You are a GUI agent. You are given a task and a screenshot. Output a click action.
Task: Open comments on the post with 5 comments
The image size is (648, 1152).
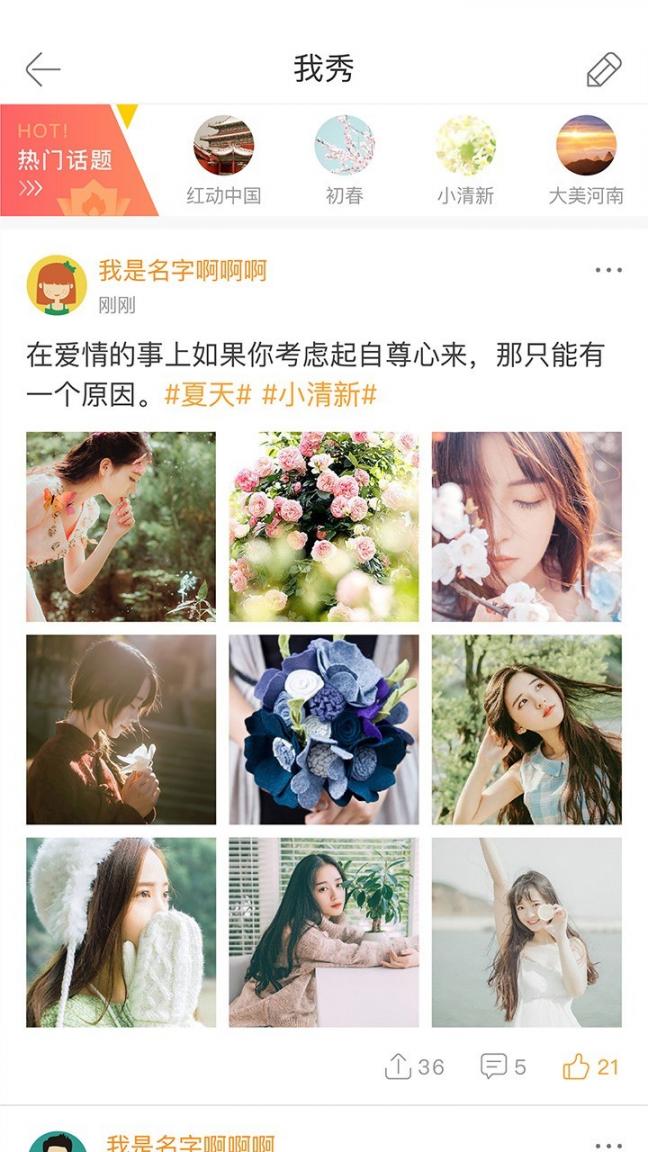pyautogui.click(x=502, y=1067)
